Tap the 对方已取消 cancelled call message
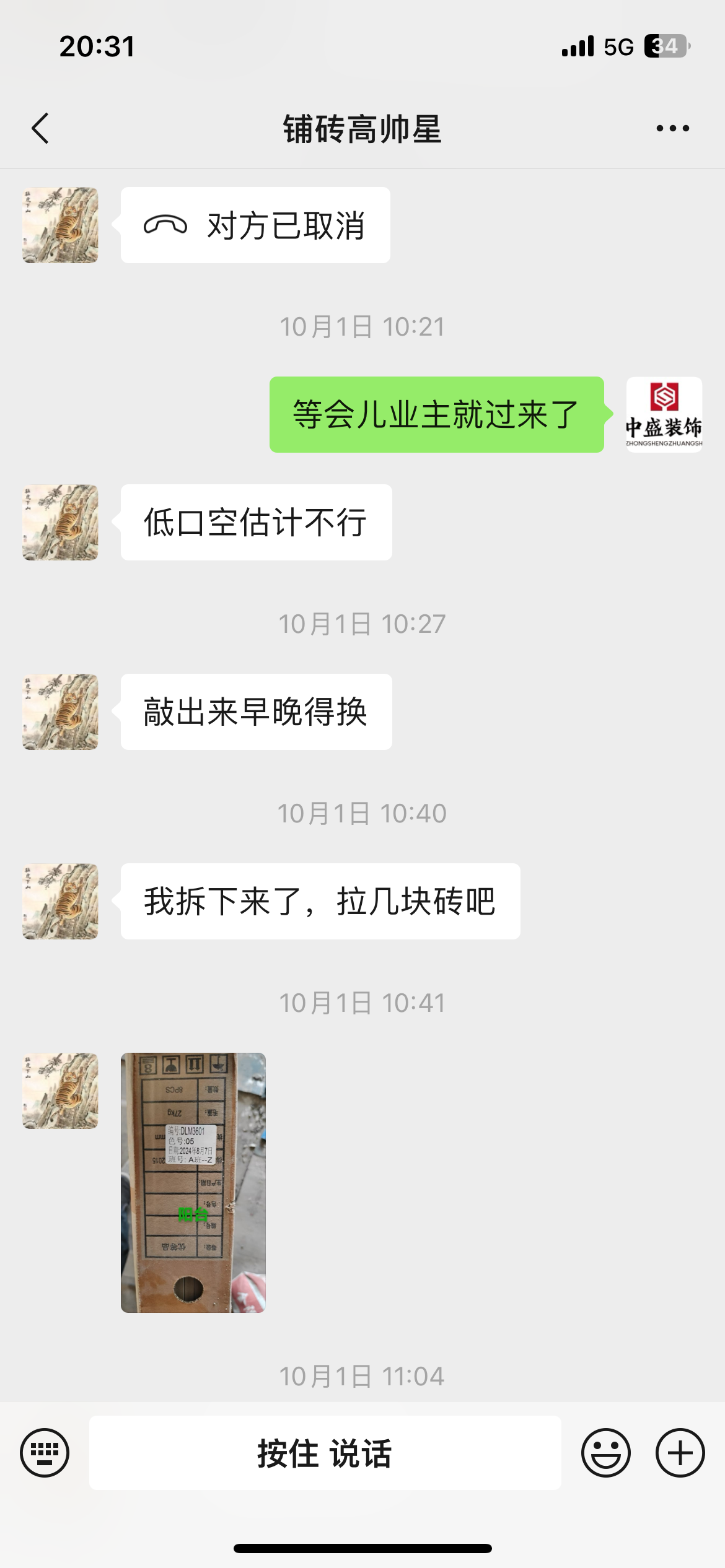This screenshot has height=1568, width=725. click(x=255, y=225)
